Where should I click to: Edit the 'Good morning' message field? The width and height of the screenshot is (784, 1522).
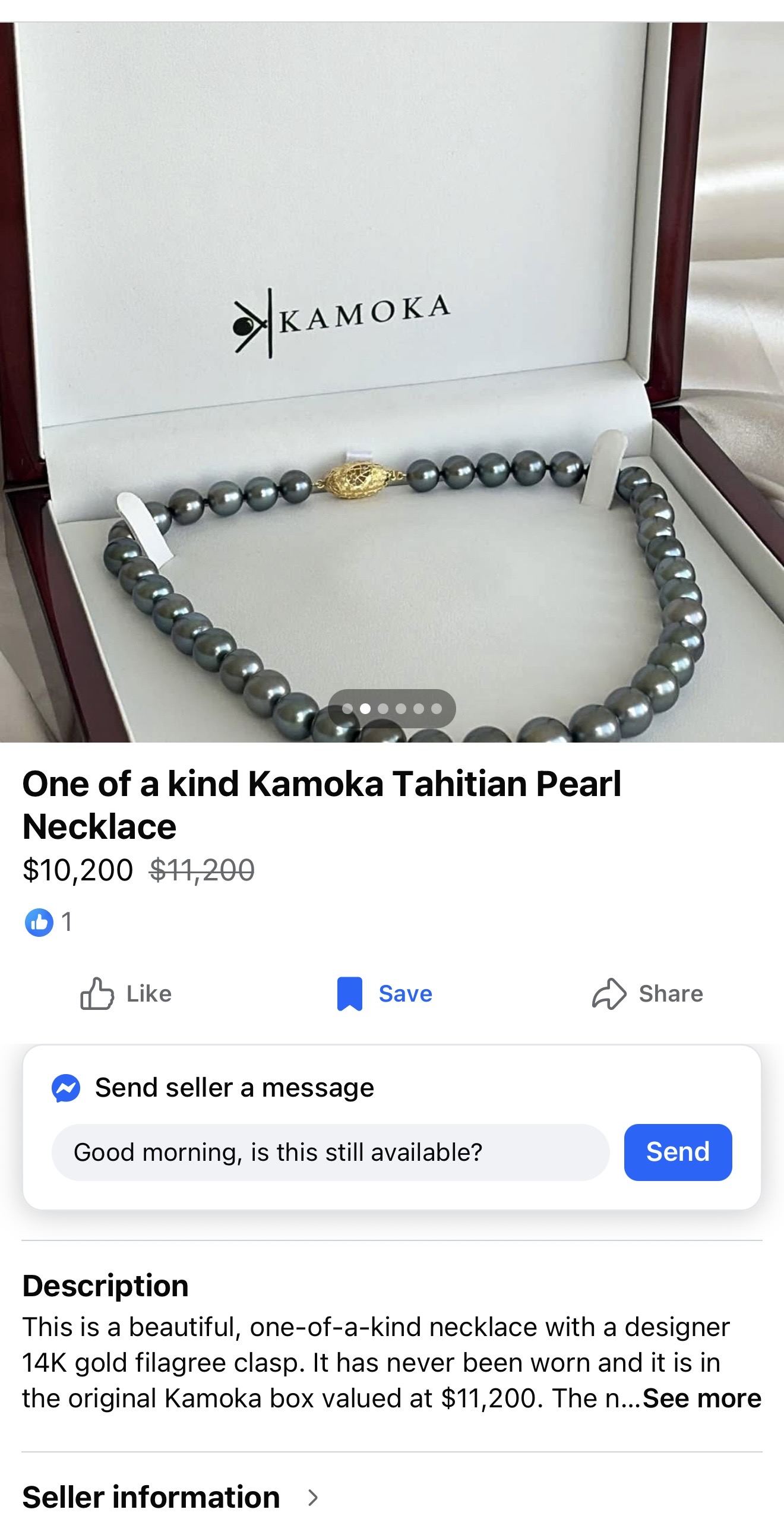[330, 1152]
